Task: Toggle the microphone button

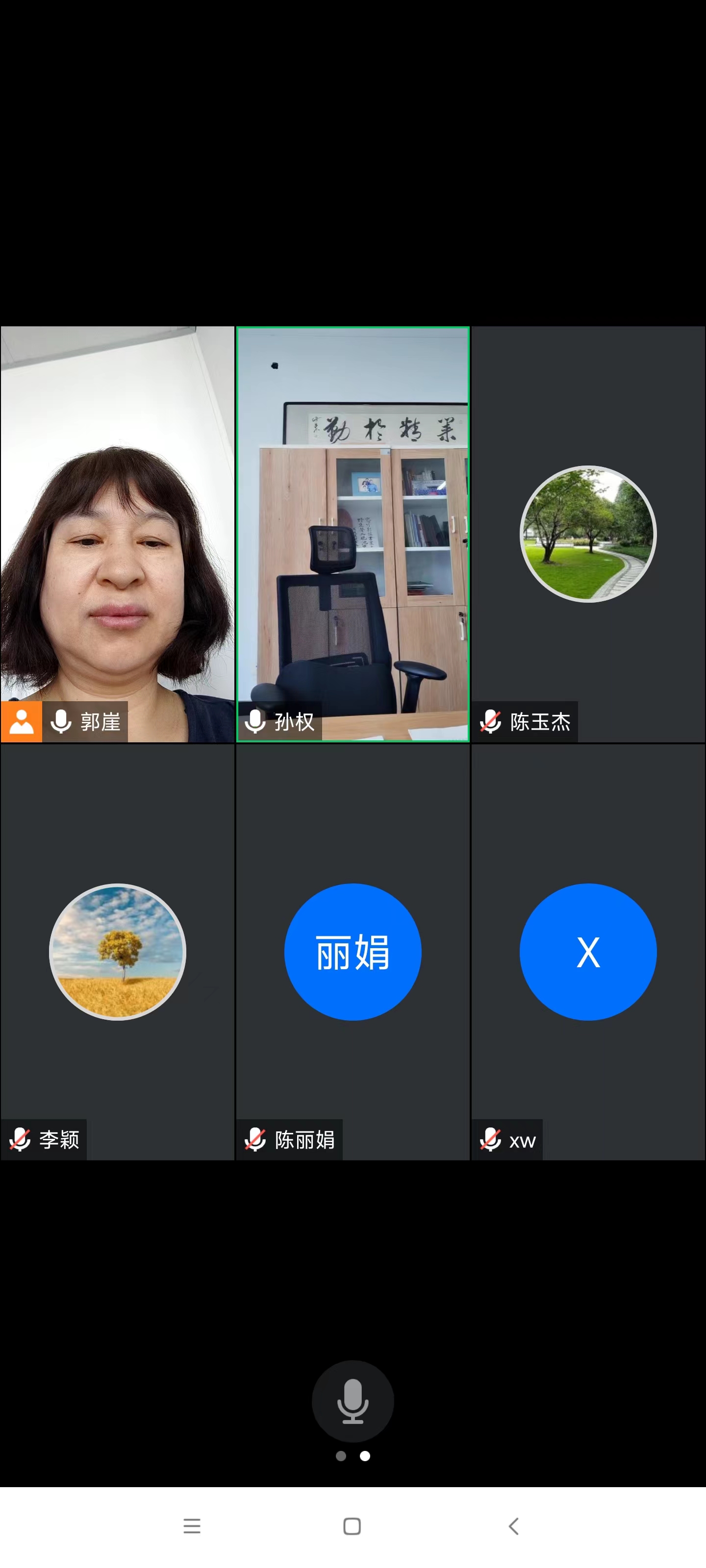Action: pyautogui.click(x=353, y=1400)
